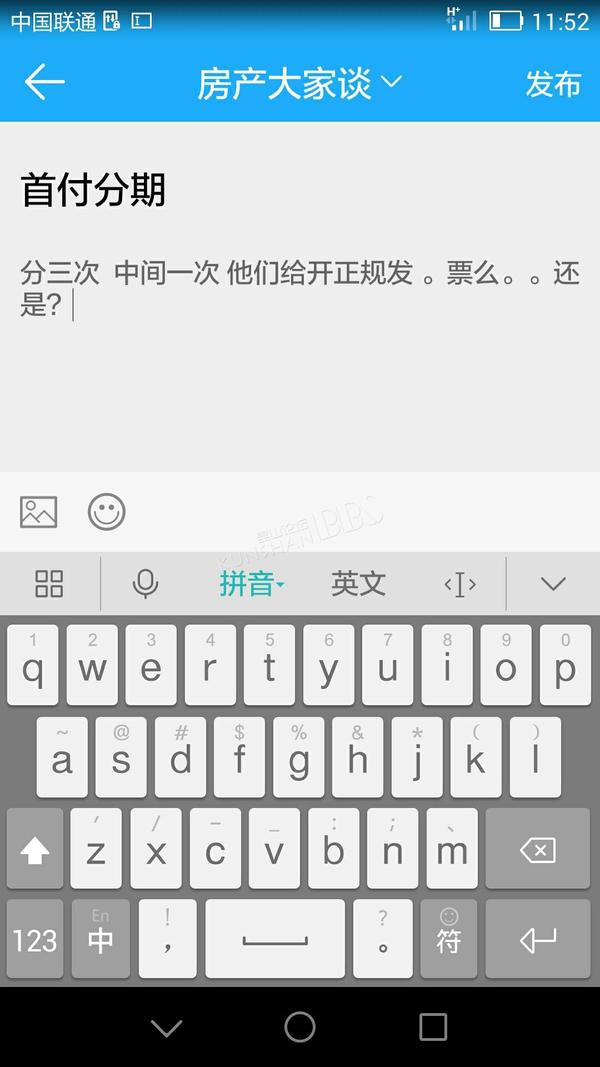The height and width of the screenshot is (1067, 600).
Task: Open the keyboard grid menu
Action: coord(49,584)
